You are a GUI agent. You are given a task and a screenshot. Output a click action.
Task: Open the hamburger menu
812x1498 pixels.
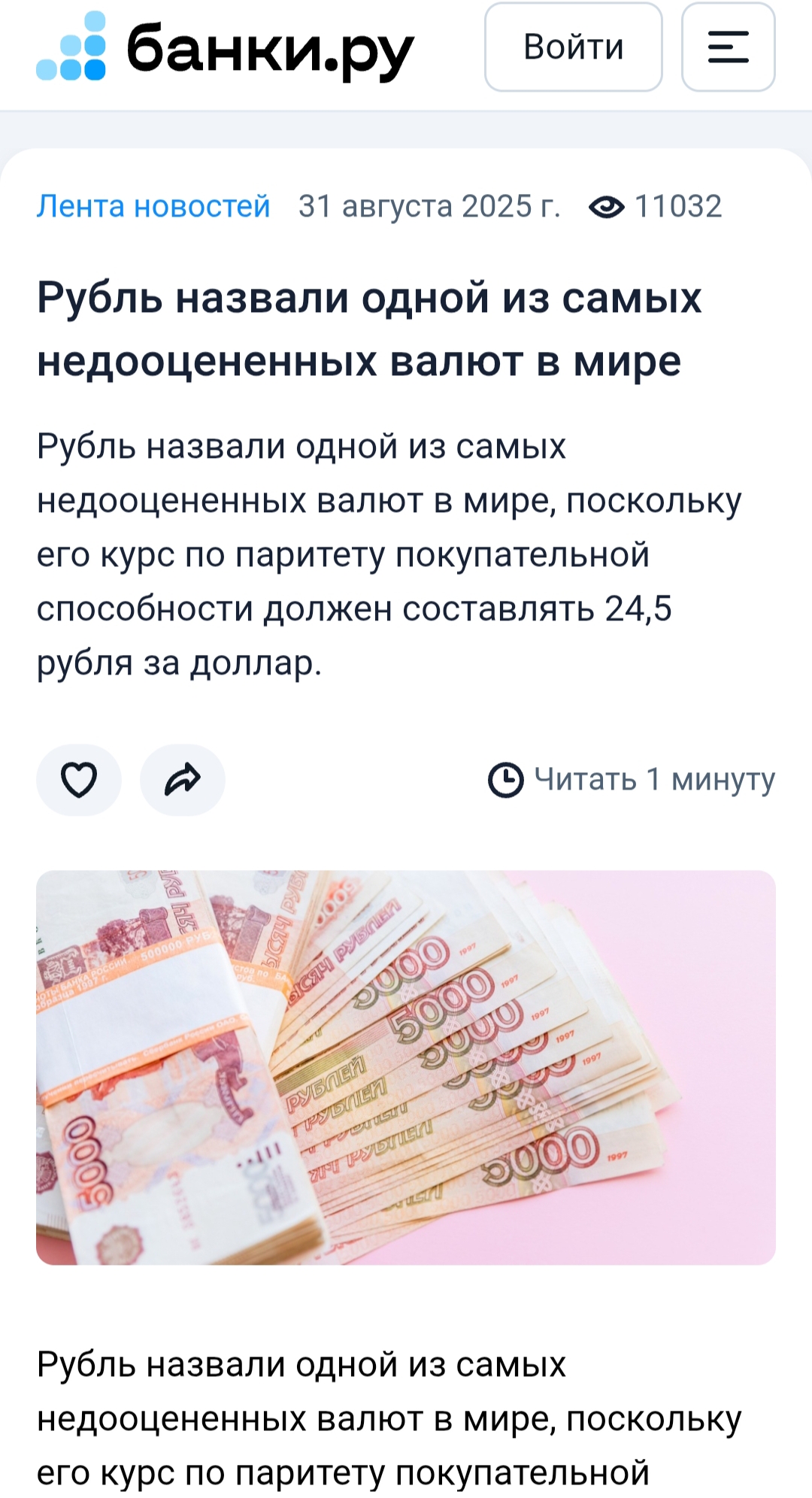(728, 47)
